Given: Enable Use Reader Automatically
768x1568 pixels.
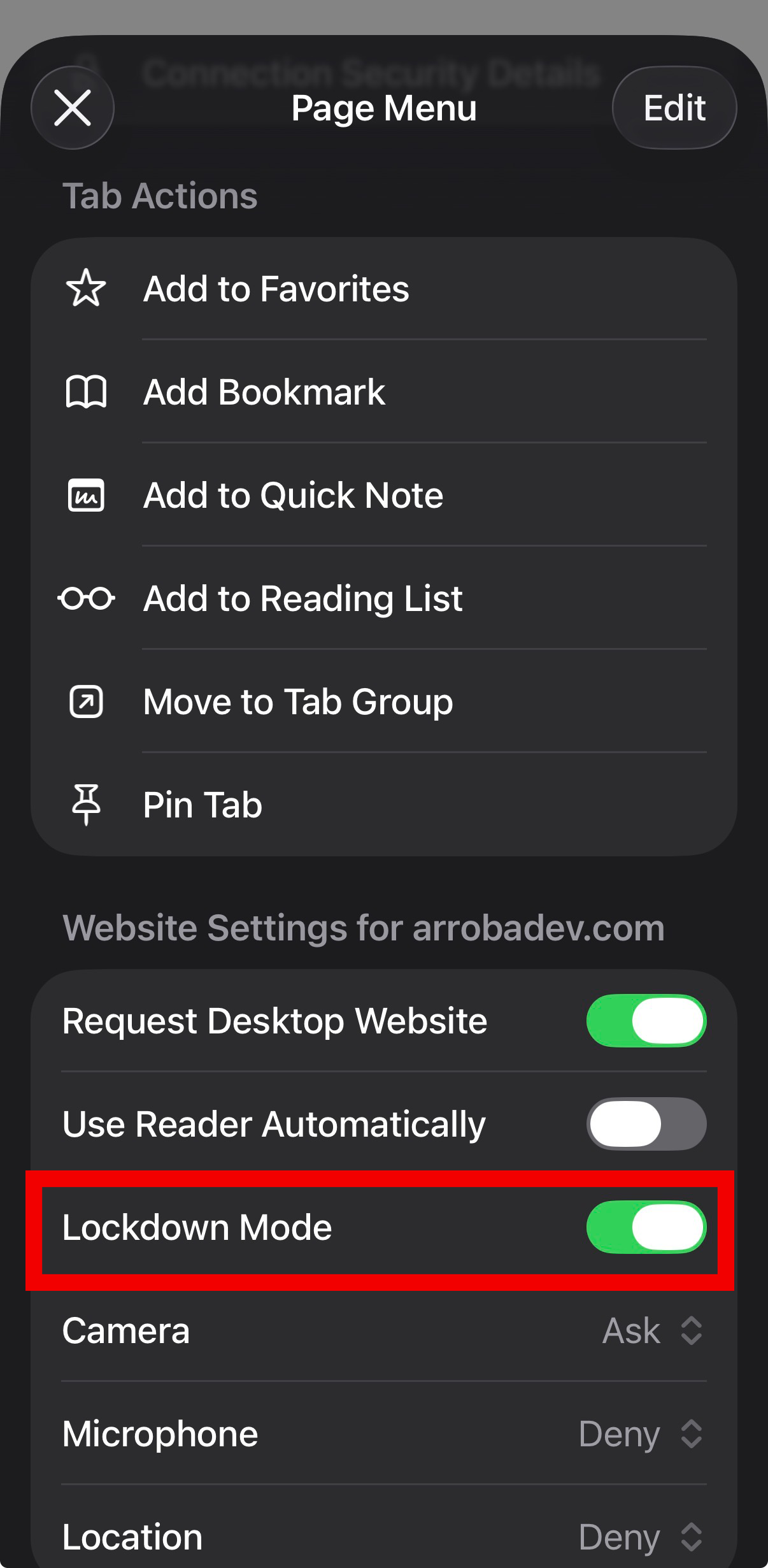Looking at the screenshot, I should pyautogui.click(x=646, y=1124).
